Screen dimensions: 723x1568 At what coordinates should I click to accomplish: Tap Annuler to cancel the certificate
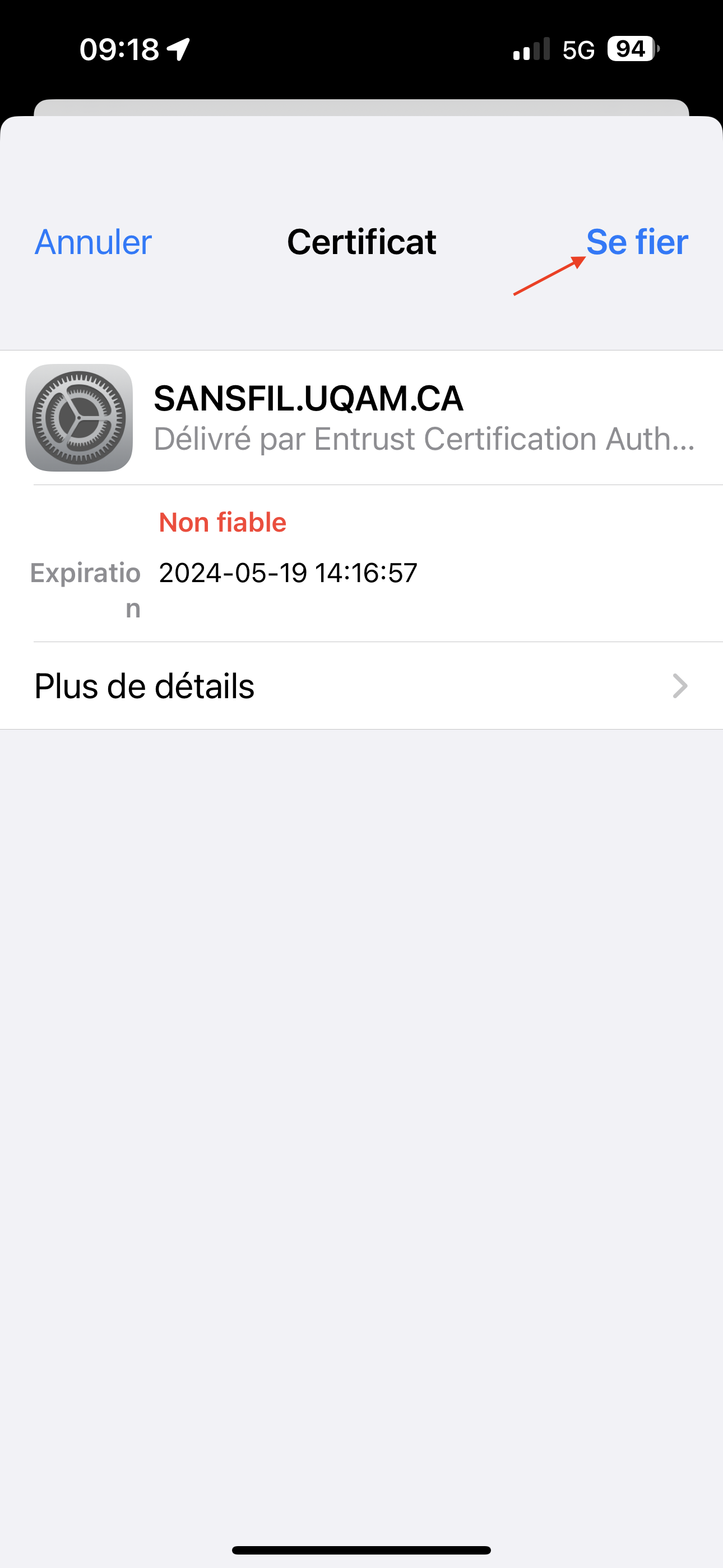click(93, 242)
